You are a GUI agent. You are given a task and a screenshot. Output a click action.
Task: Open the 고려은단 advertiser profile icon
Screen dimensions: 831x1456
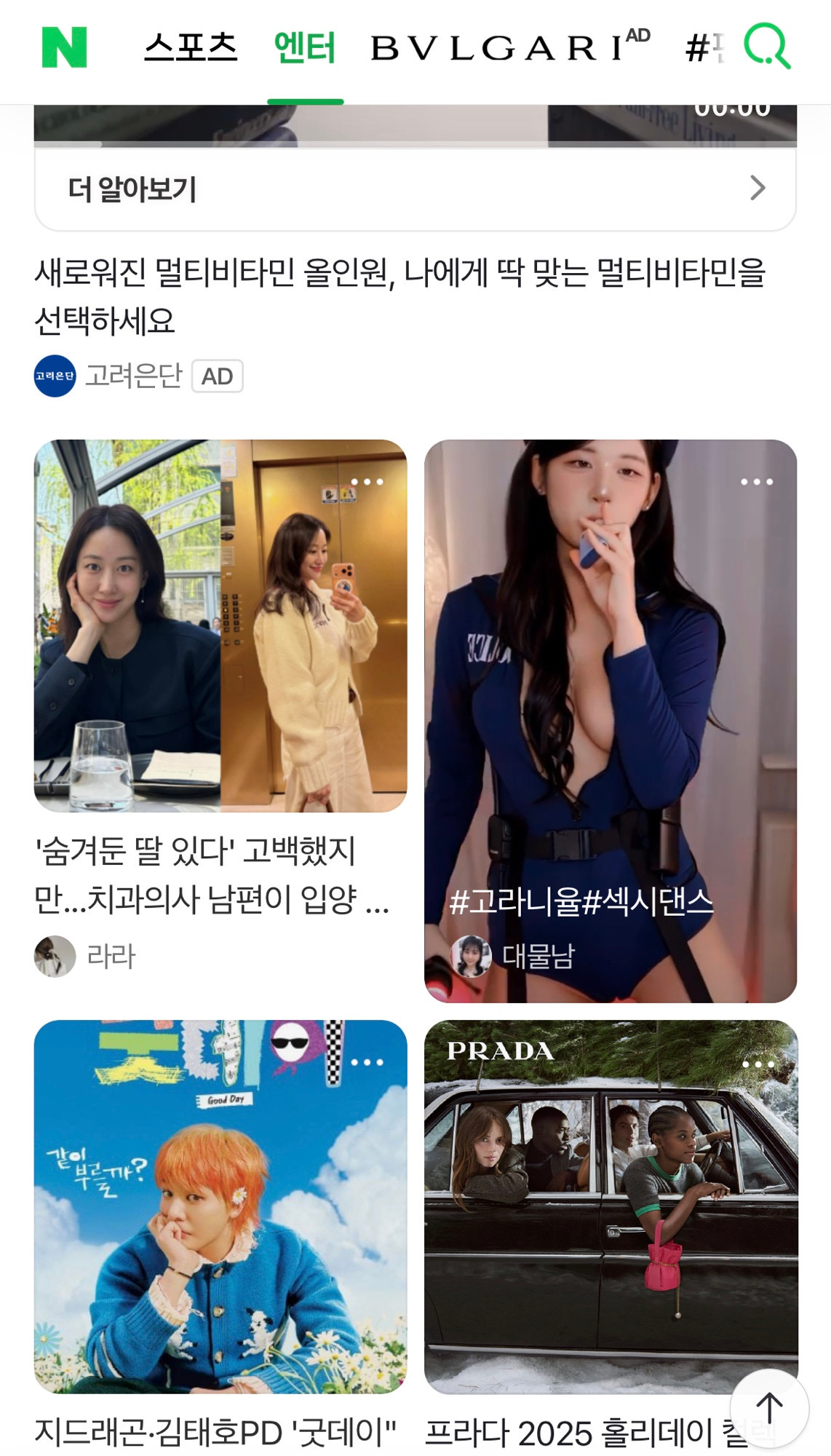55,377
